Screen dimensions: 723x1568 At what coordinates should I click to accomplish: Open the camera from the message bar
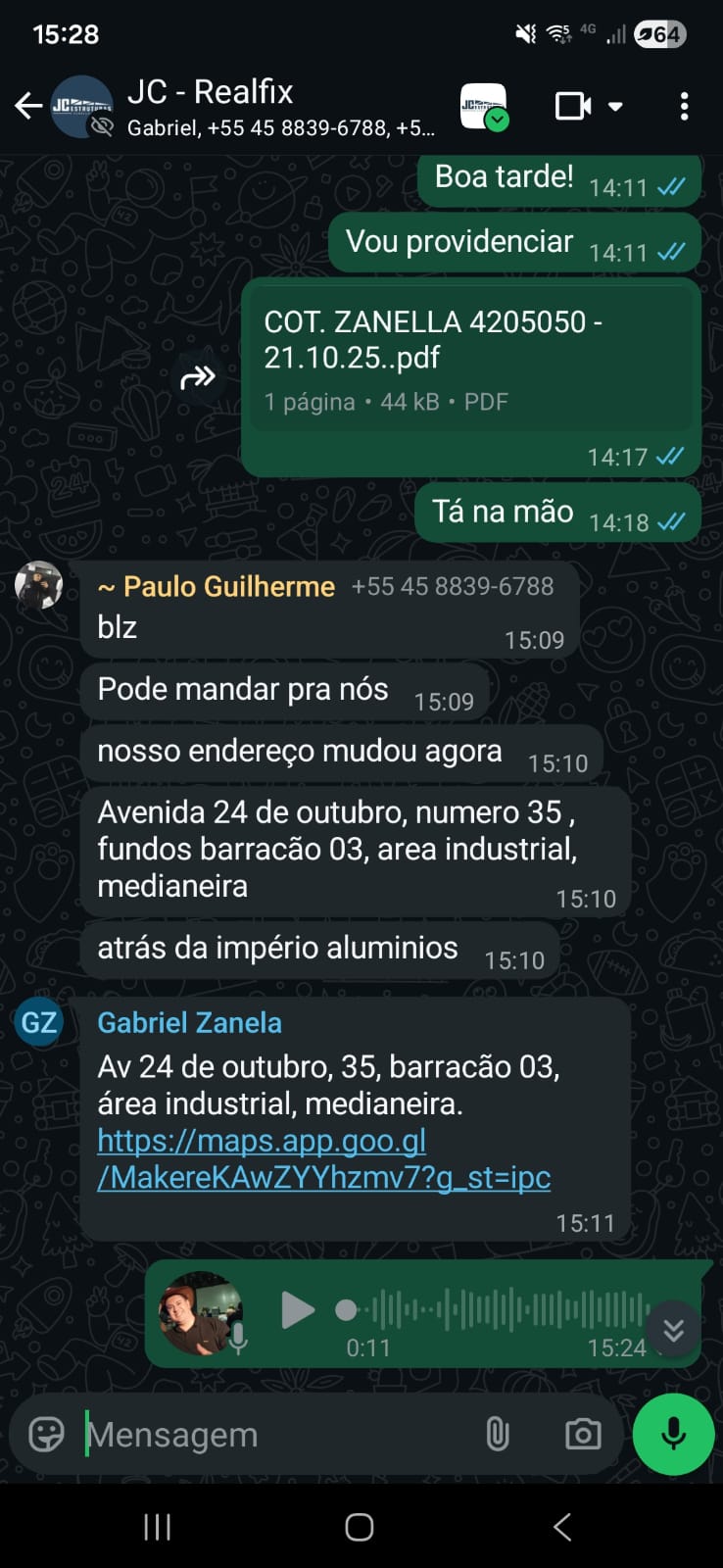point(583,1435)
